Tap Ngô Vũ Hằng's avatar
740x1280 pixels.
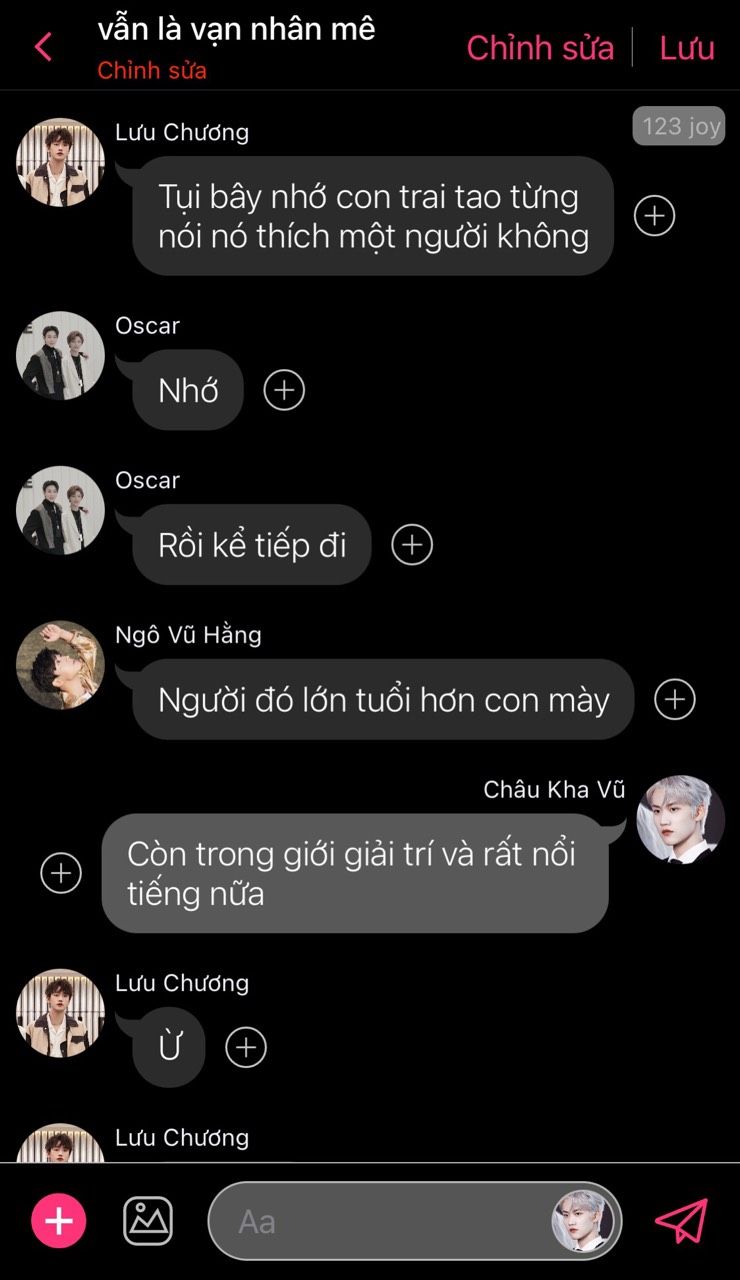tap(60, 665)
